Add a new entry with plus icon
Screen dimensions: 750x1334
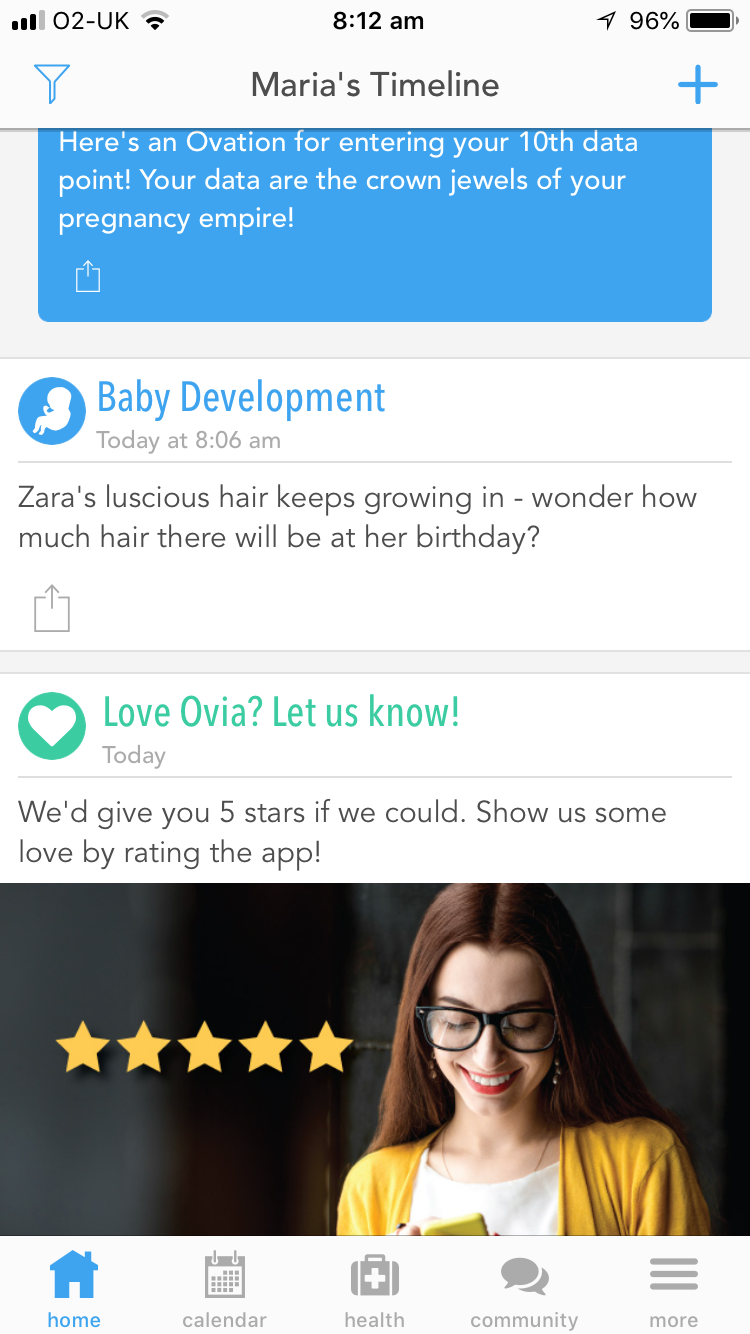[x=697, y=85]
